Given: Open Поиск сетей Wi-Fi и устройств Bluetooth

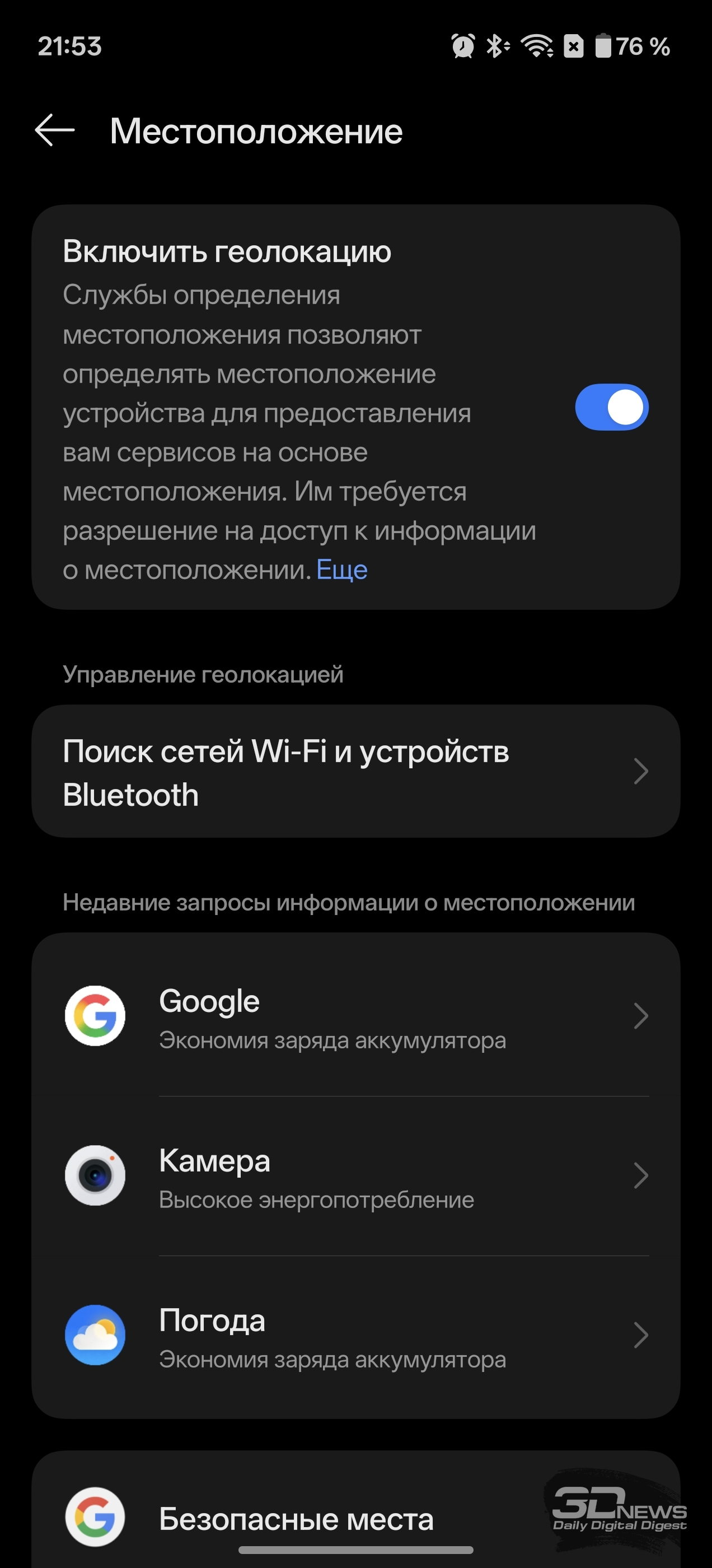Looking at the screenshot, I should [355, 771].
